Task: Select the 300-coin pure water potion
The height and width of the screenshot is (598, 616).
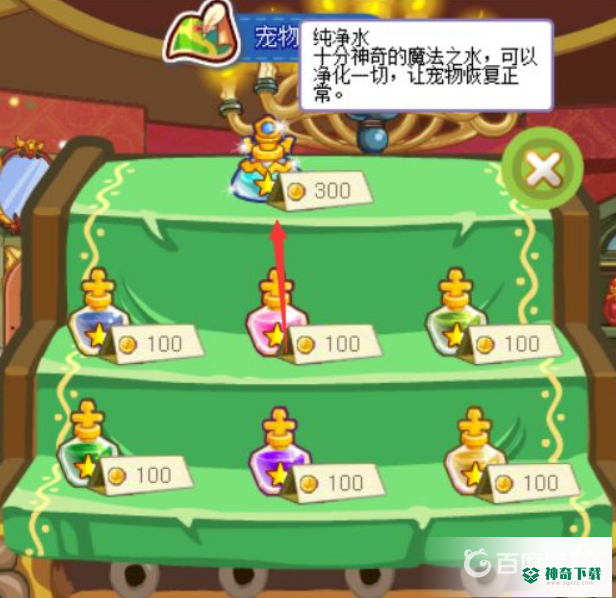Action: tap(266, 165)
